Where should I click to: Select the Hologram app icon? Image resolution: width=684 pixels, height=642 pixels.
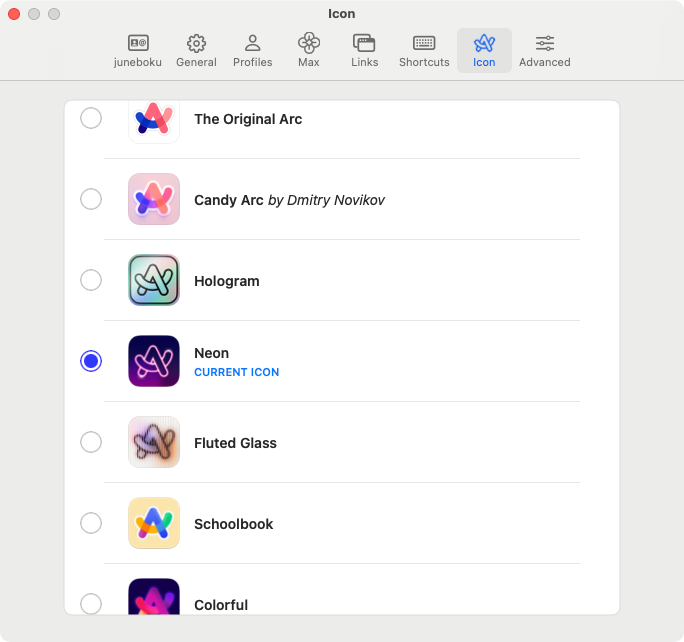click(91, 280)
